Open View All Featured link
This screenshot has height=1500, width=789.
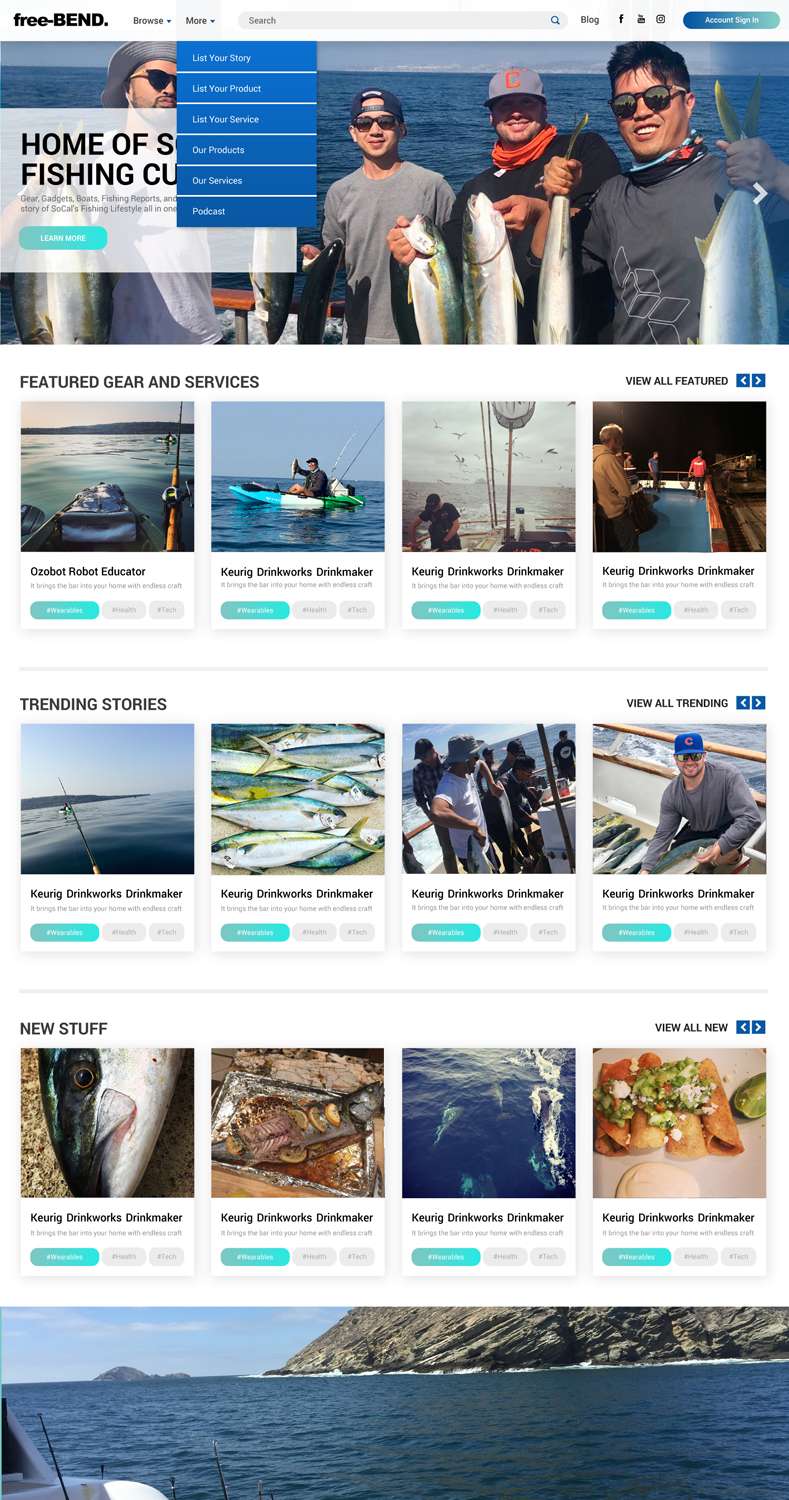tap(676, 381)
